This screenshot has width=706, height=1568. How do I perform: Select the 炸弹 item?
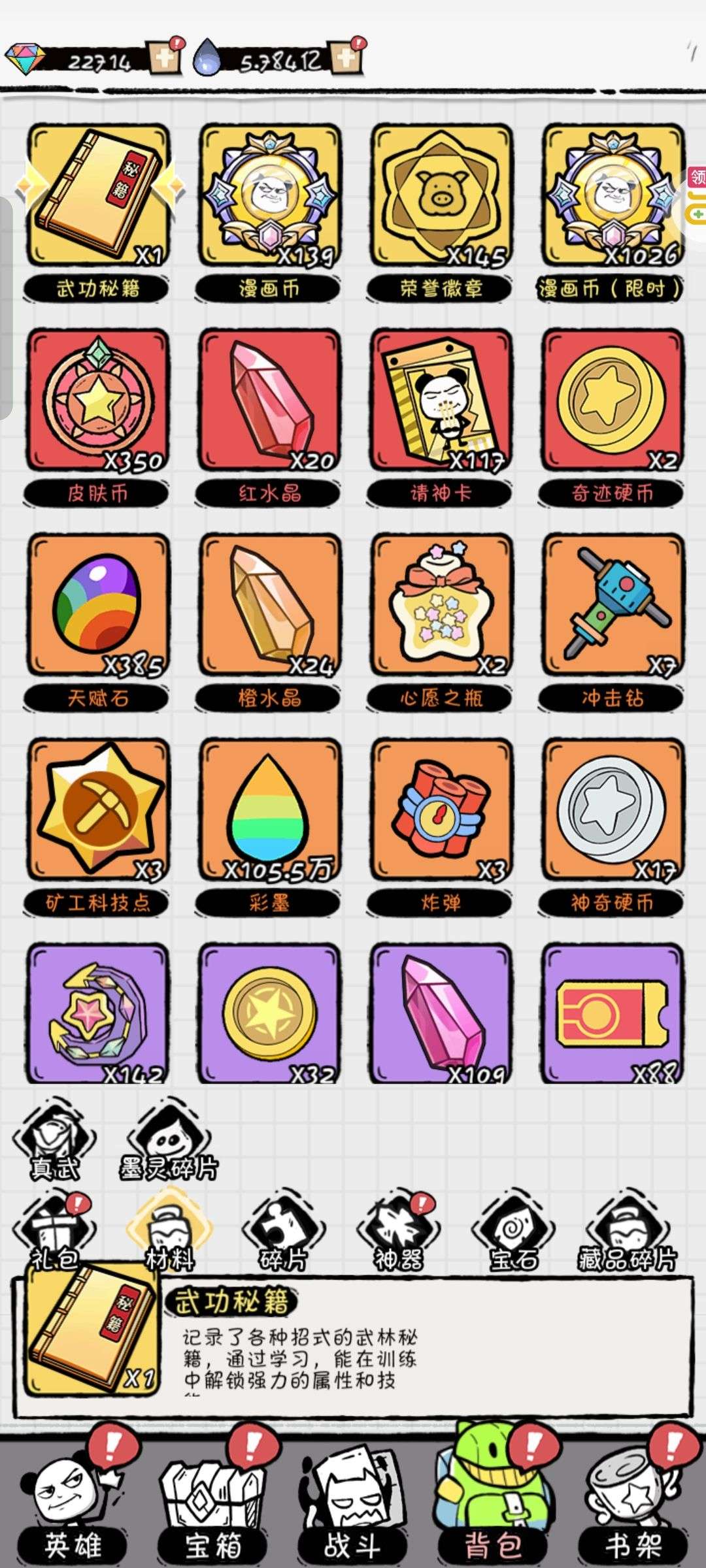pos(441,810)
